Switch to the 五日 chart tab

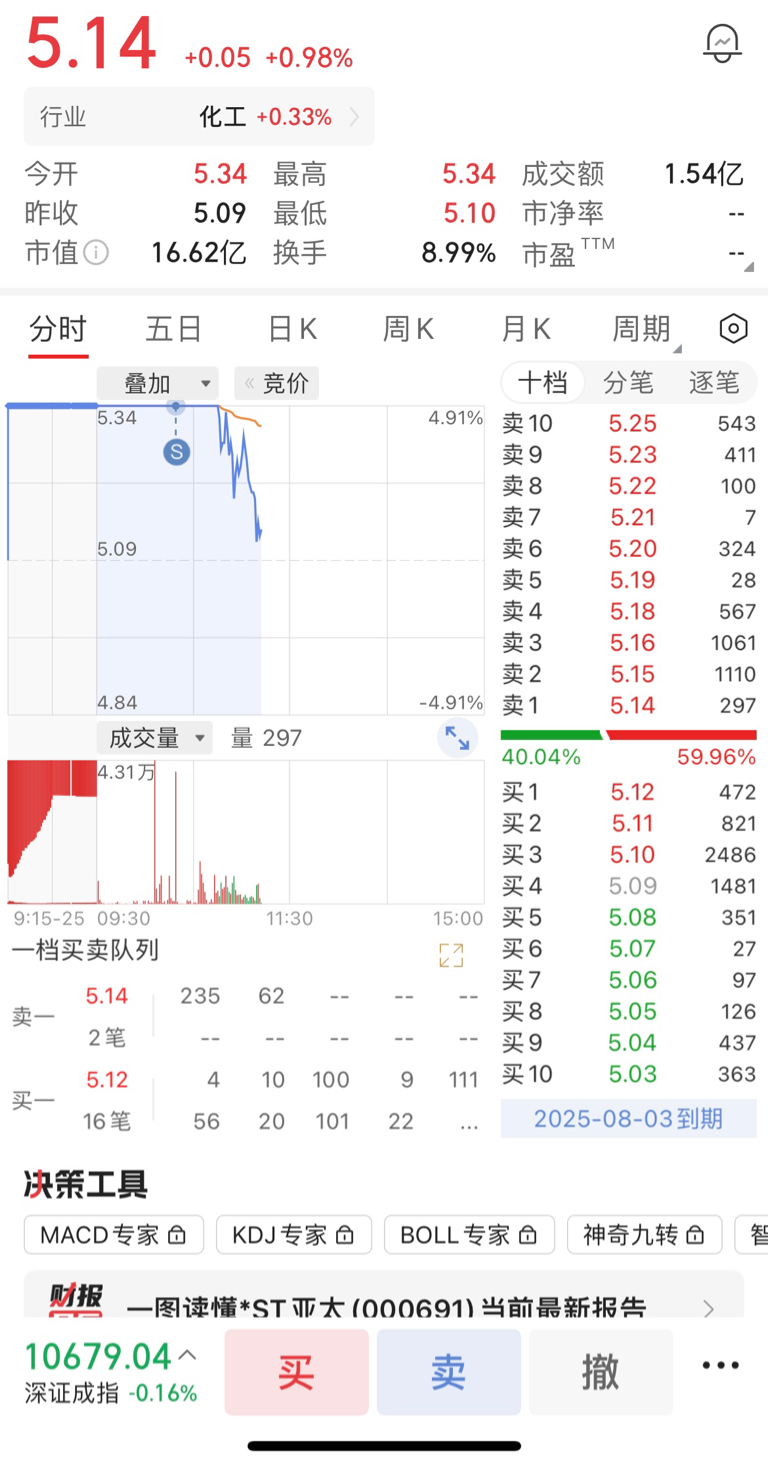point(174,329)
